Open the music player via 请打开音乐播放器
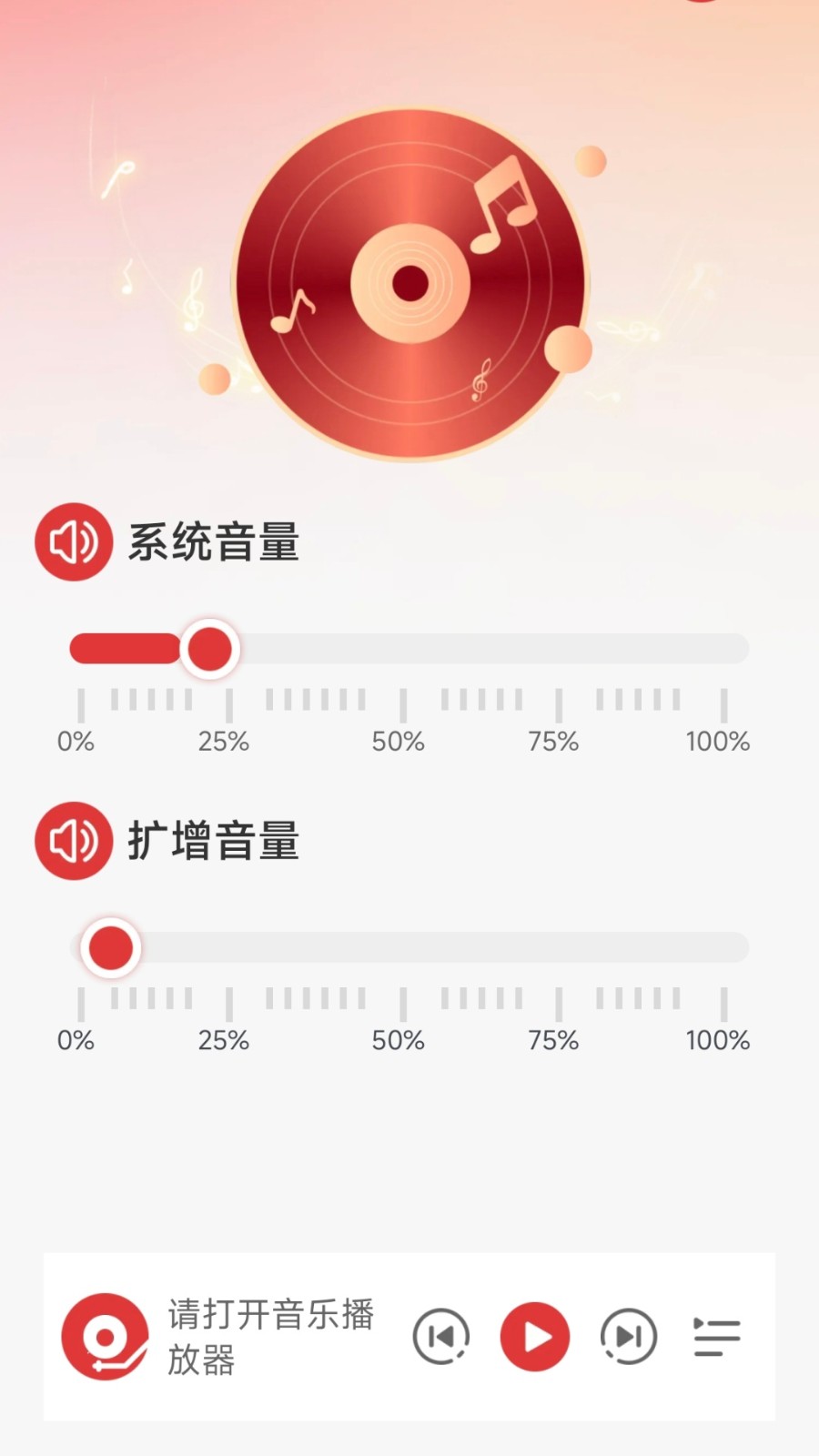This screenshot has width=819, height=1456. coord(270,1337)
